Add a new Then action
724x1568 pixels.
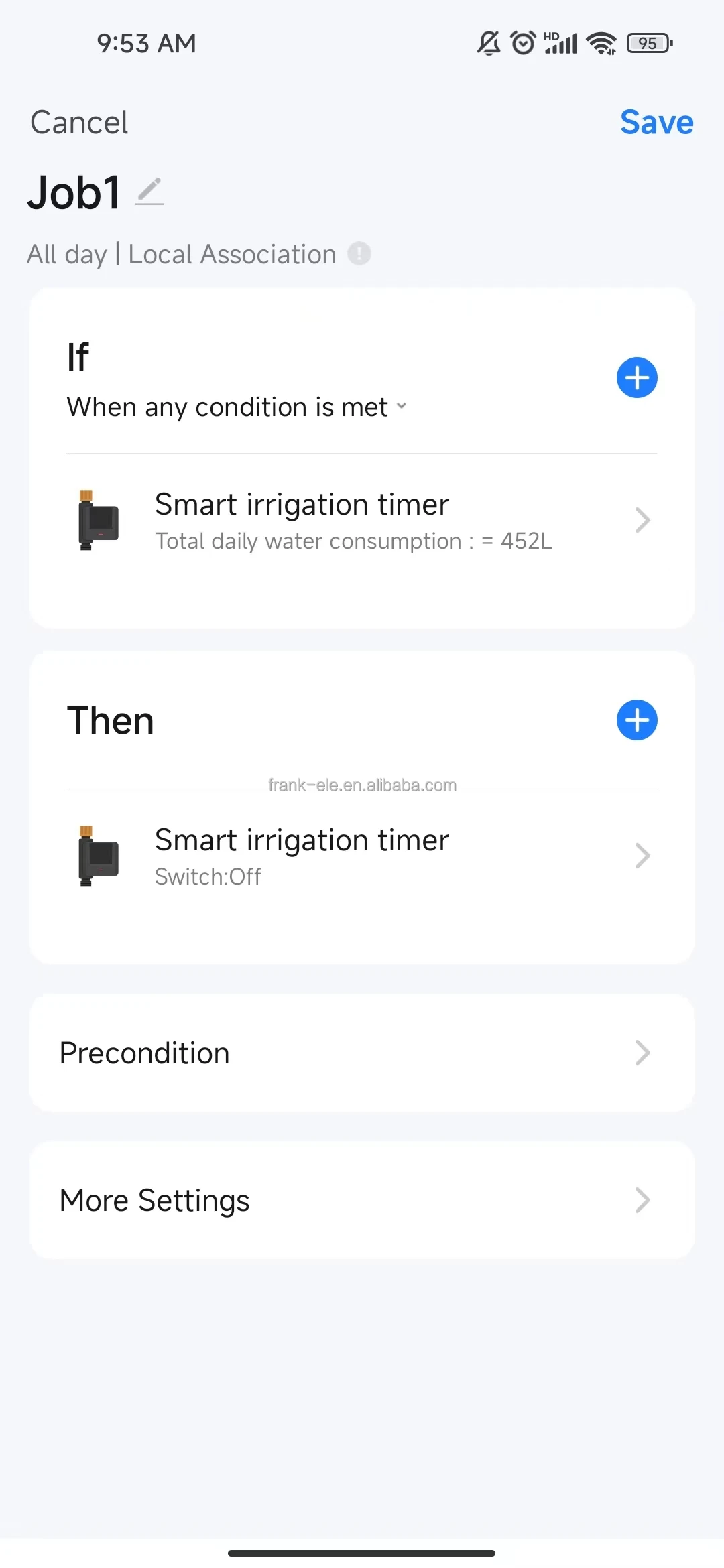[x=636, y=720]
